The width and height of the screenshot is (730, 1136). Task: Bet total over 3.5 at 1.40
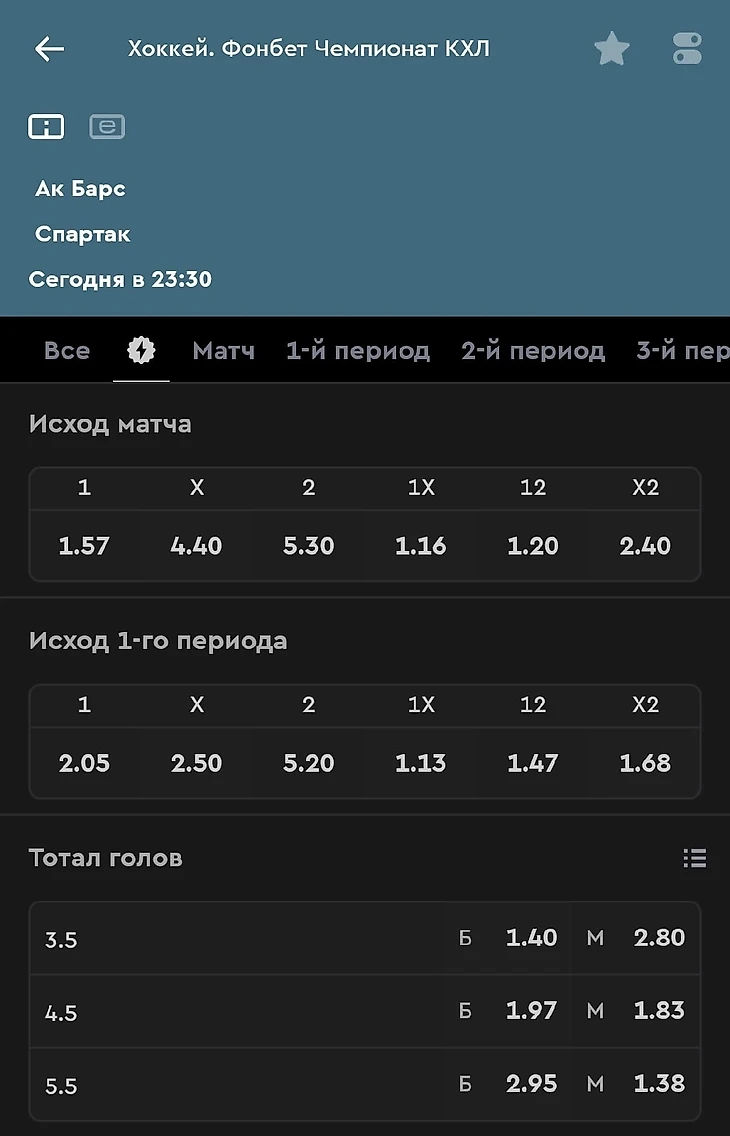tap(530, 938)
